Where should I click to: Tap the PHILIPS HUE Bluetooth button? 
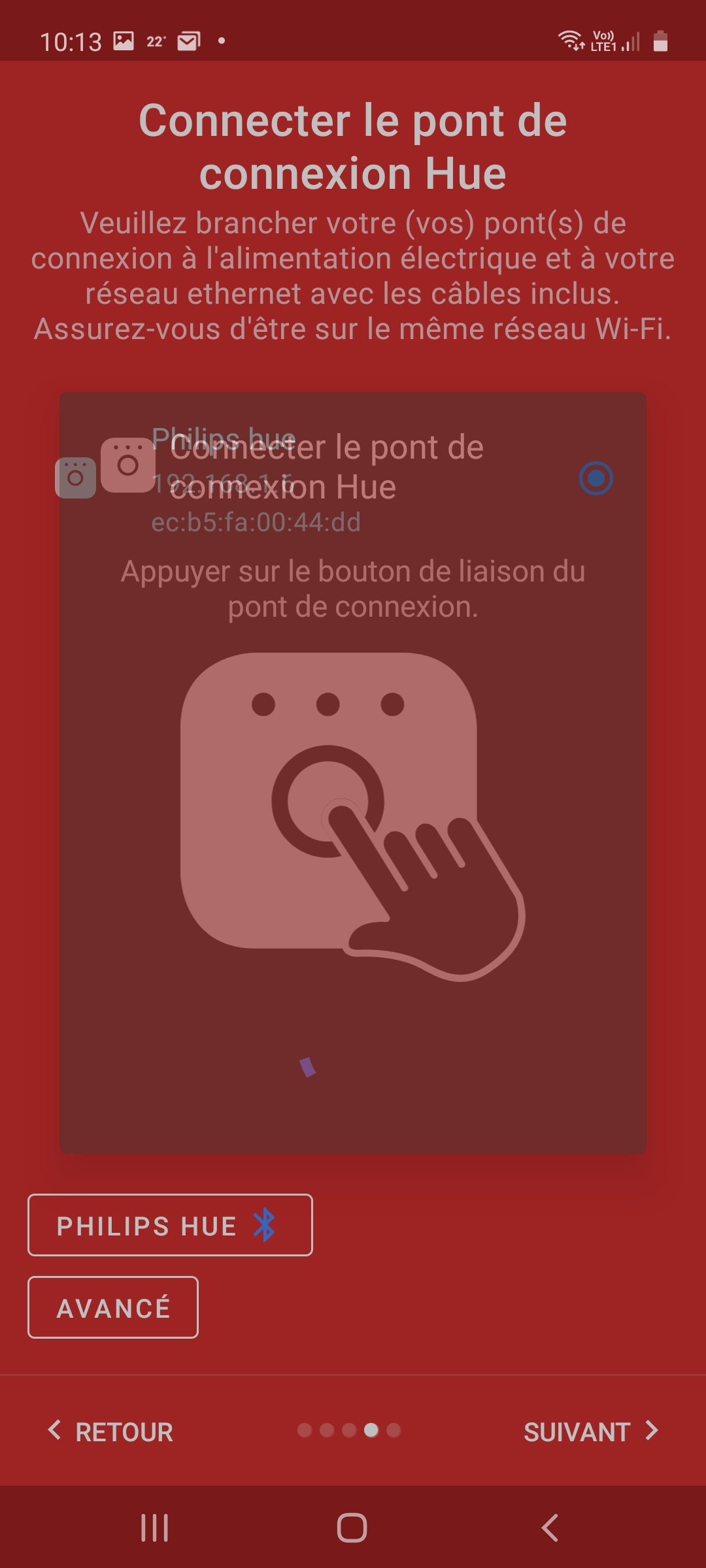click(170, 1225)
